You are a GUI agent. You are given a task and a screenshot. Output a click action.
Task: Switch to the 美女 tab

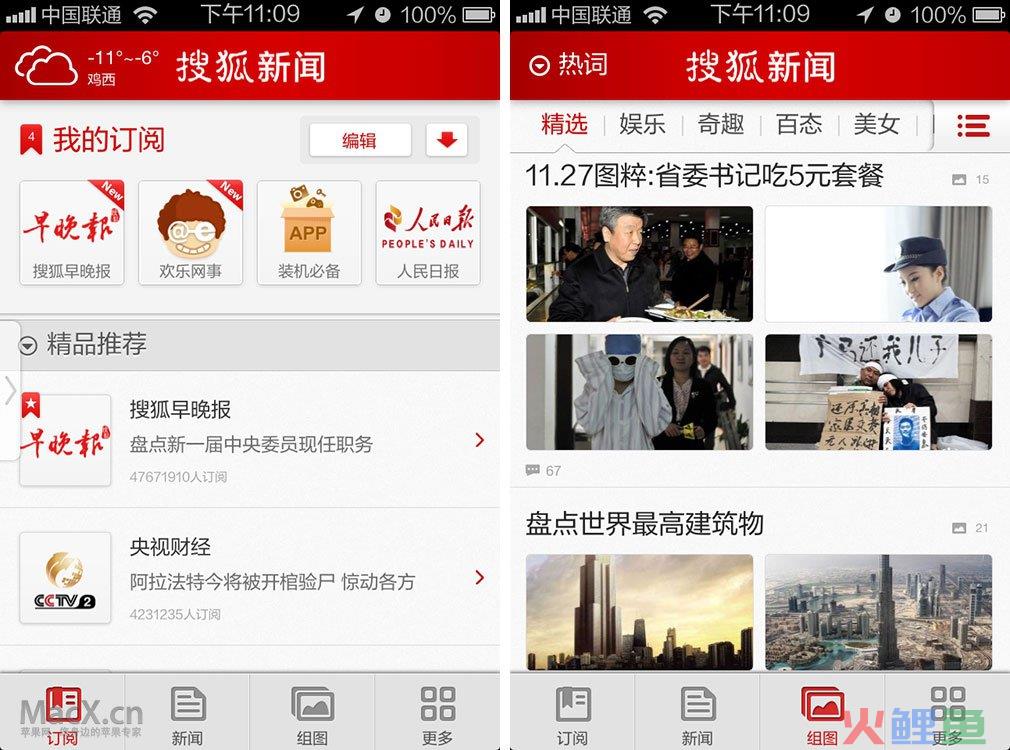[877, 124]
